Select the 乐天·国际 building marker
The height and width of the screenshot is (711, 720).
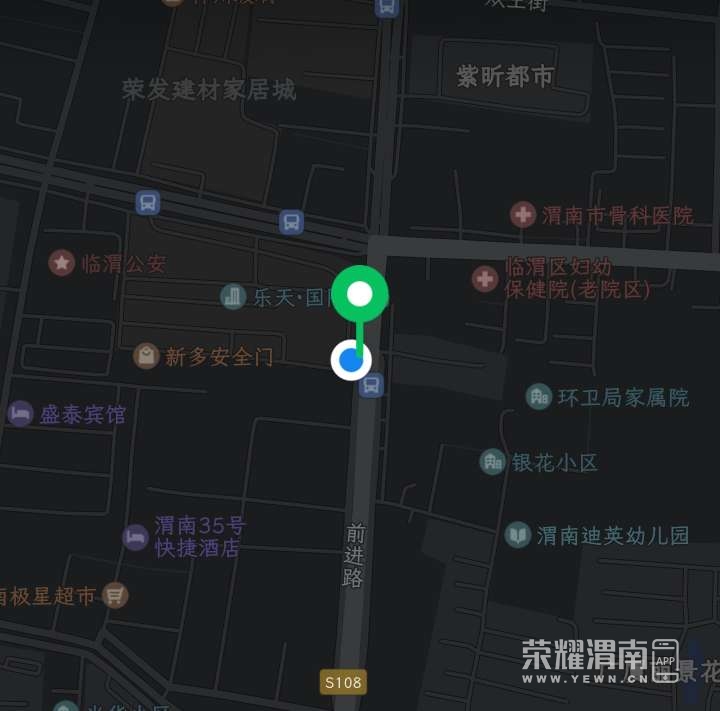(x=233, y=296)
